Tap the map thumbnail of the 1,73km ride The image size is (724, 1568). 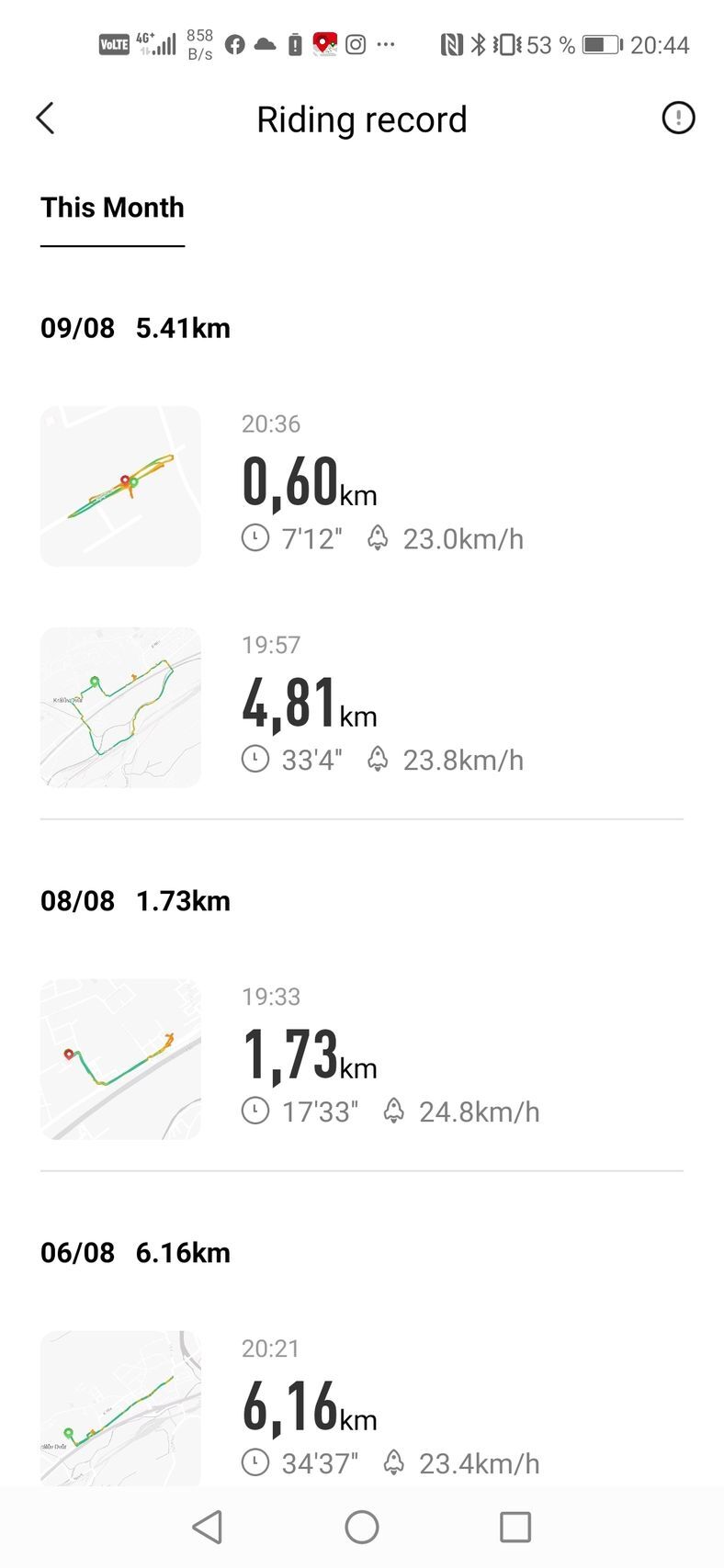119,1058
